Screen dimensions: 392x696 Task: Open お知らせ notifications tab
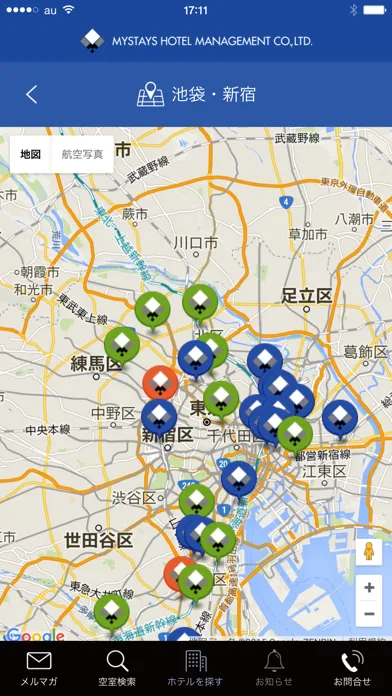274,669
